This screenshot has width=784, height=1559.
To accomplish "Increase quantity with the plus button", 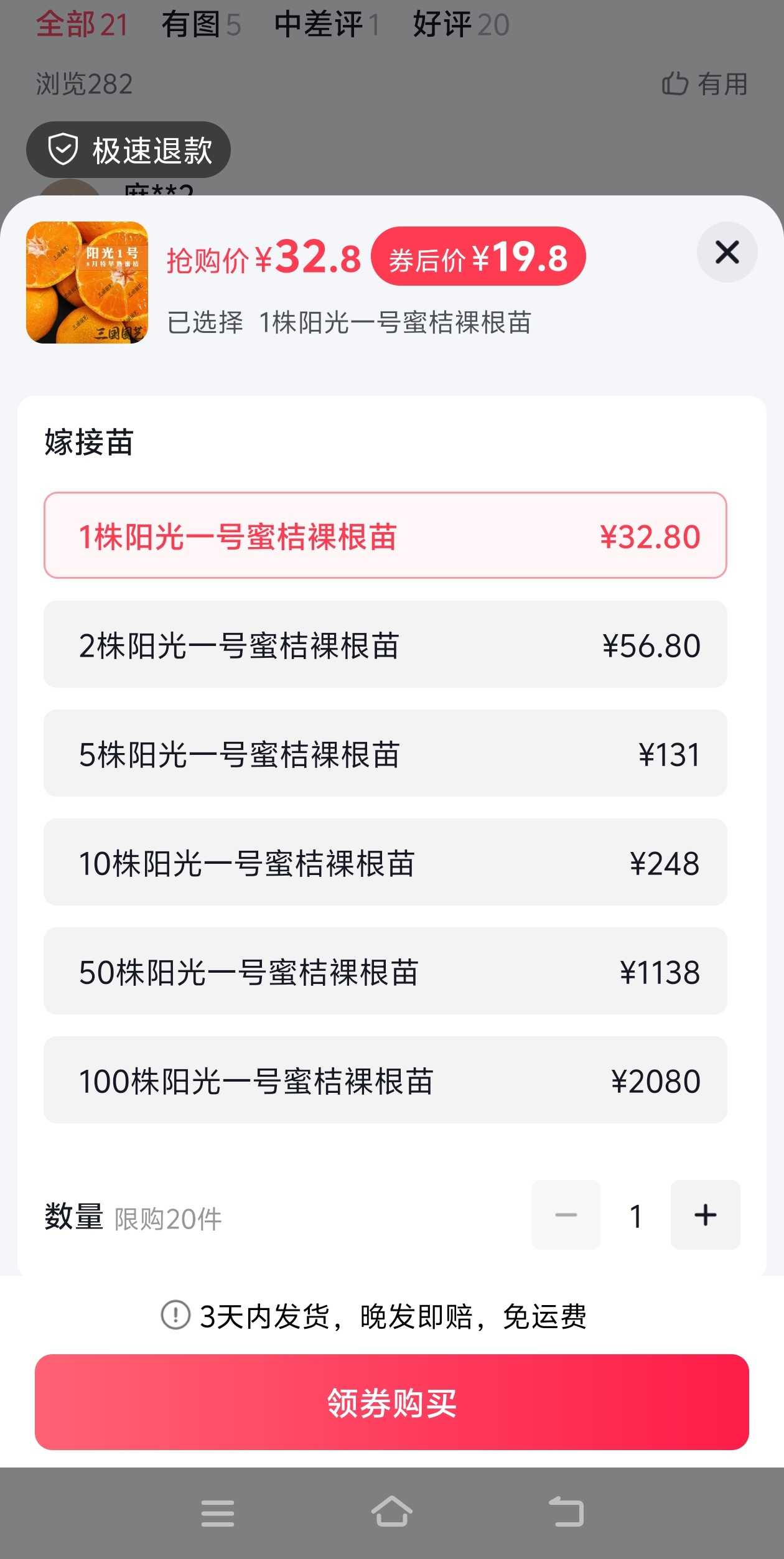I will click(705, 1214).
